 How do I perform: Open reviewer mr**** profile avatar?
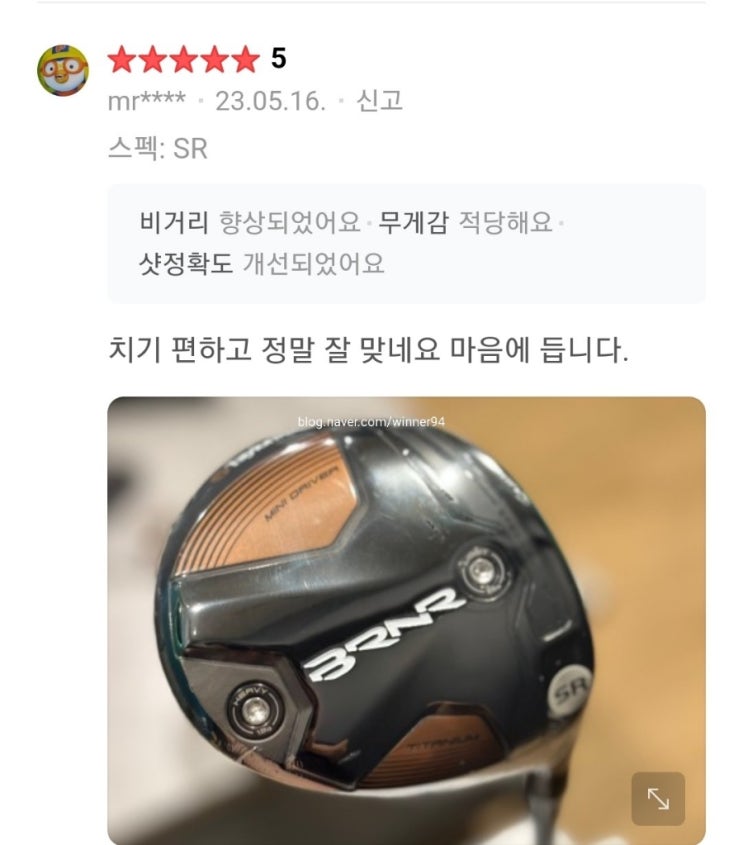pos(63,70)
